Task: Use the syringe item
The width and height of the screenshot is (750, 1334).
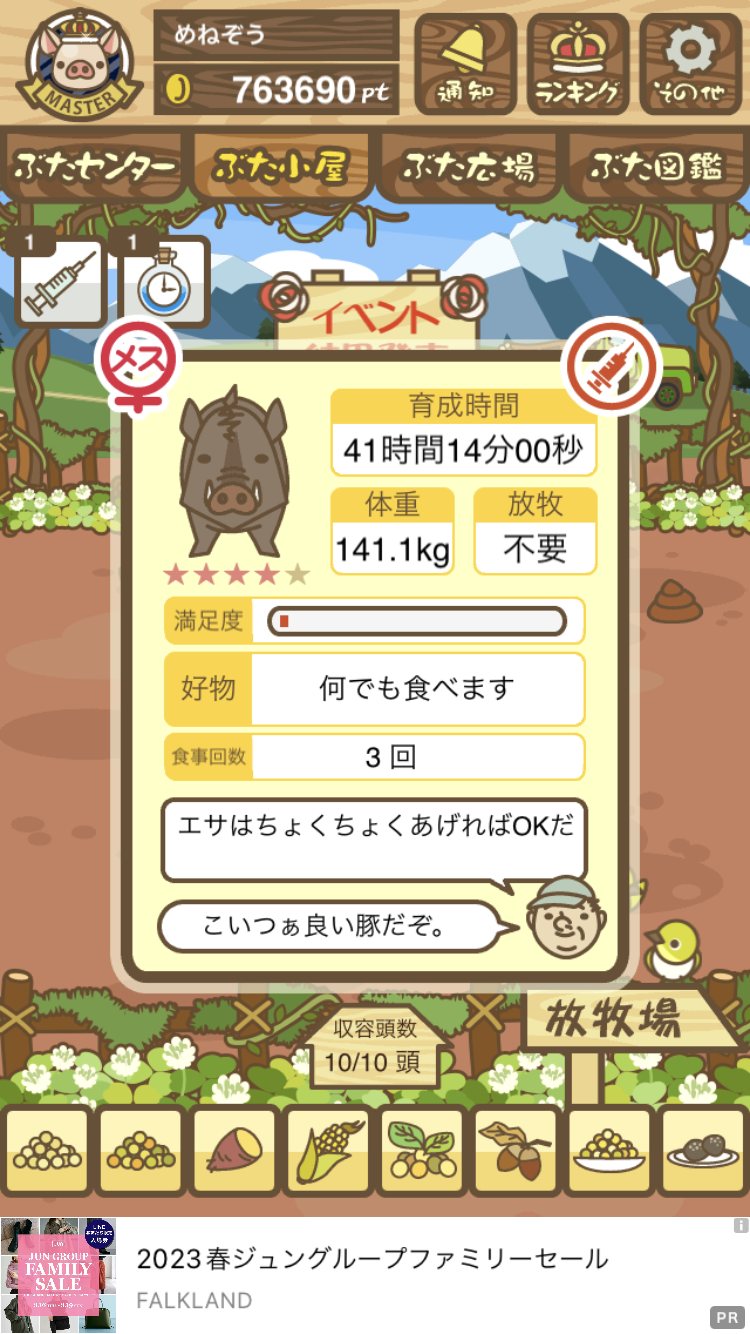Action: click(x=61, y=284)
